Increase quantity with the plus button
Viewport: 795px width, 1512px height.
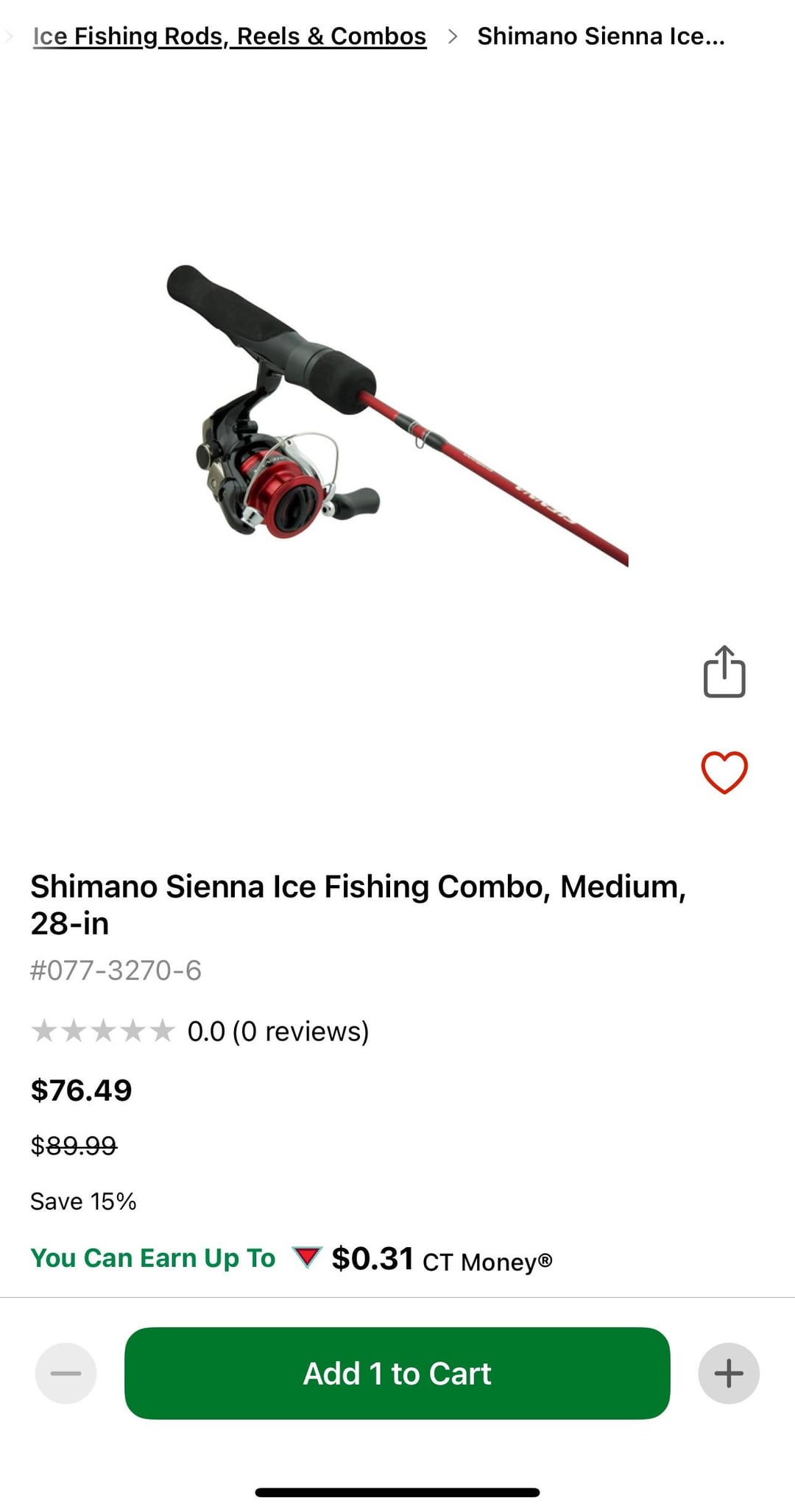pyautogui.click(x=728, y=1373)
